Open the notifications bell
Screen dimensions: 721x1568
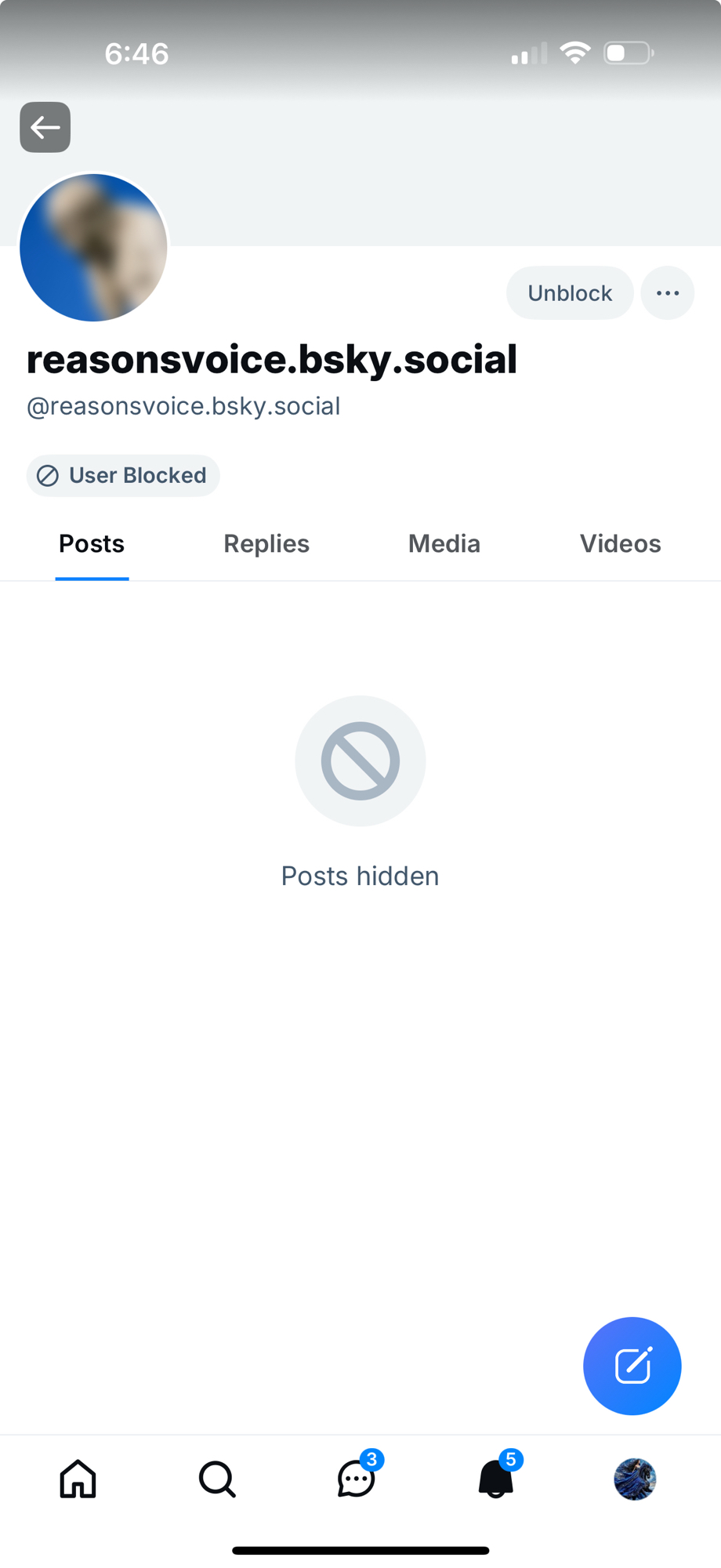pos(495,1479)
